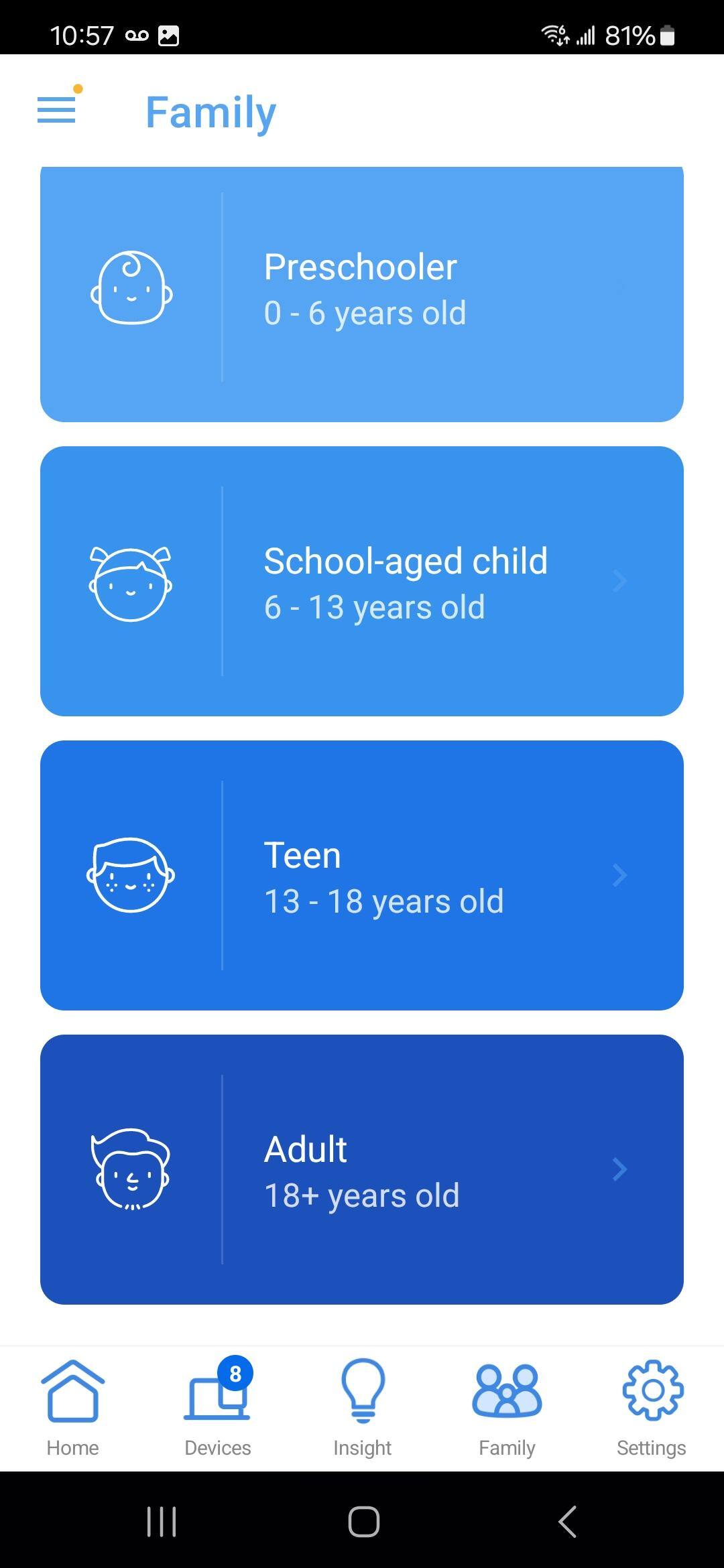This screenshot has height=1568, width=724.
Task: Tap the Family tab in bottom navigation
Action: pyautogui.click(x=507, y=1407)
